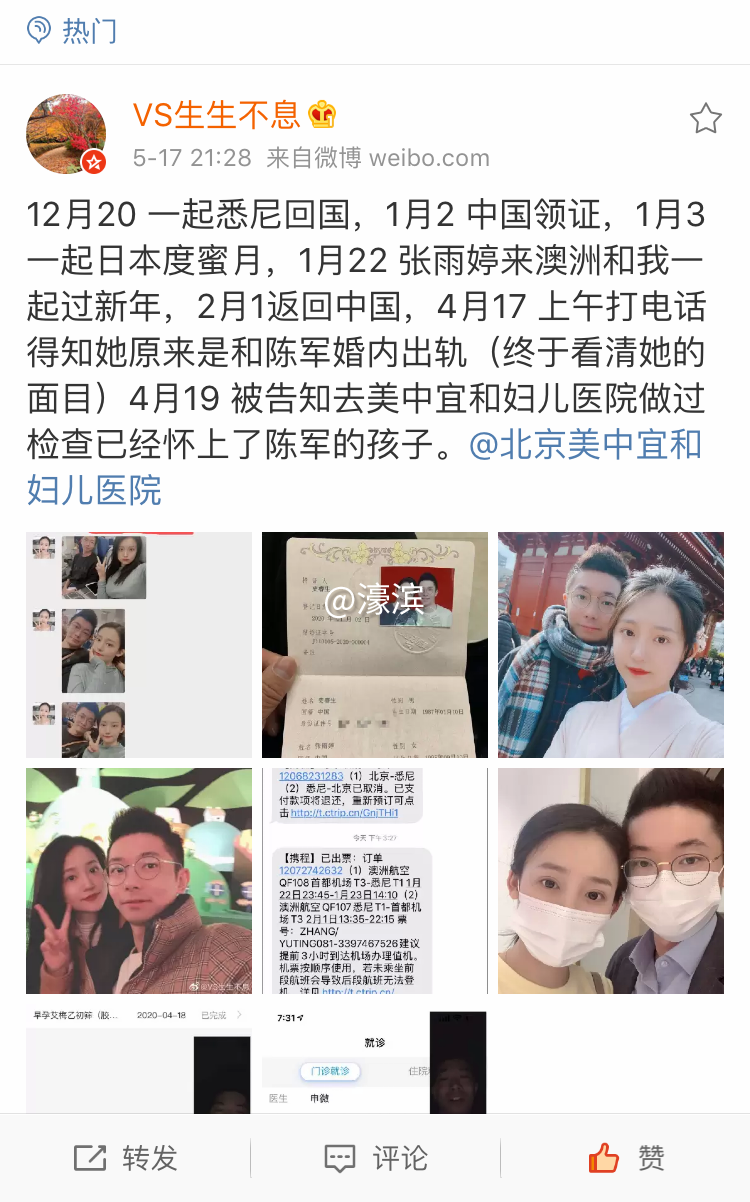Open the 就诊 hospital visit screenshot

click(x=375, y=1060)
